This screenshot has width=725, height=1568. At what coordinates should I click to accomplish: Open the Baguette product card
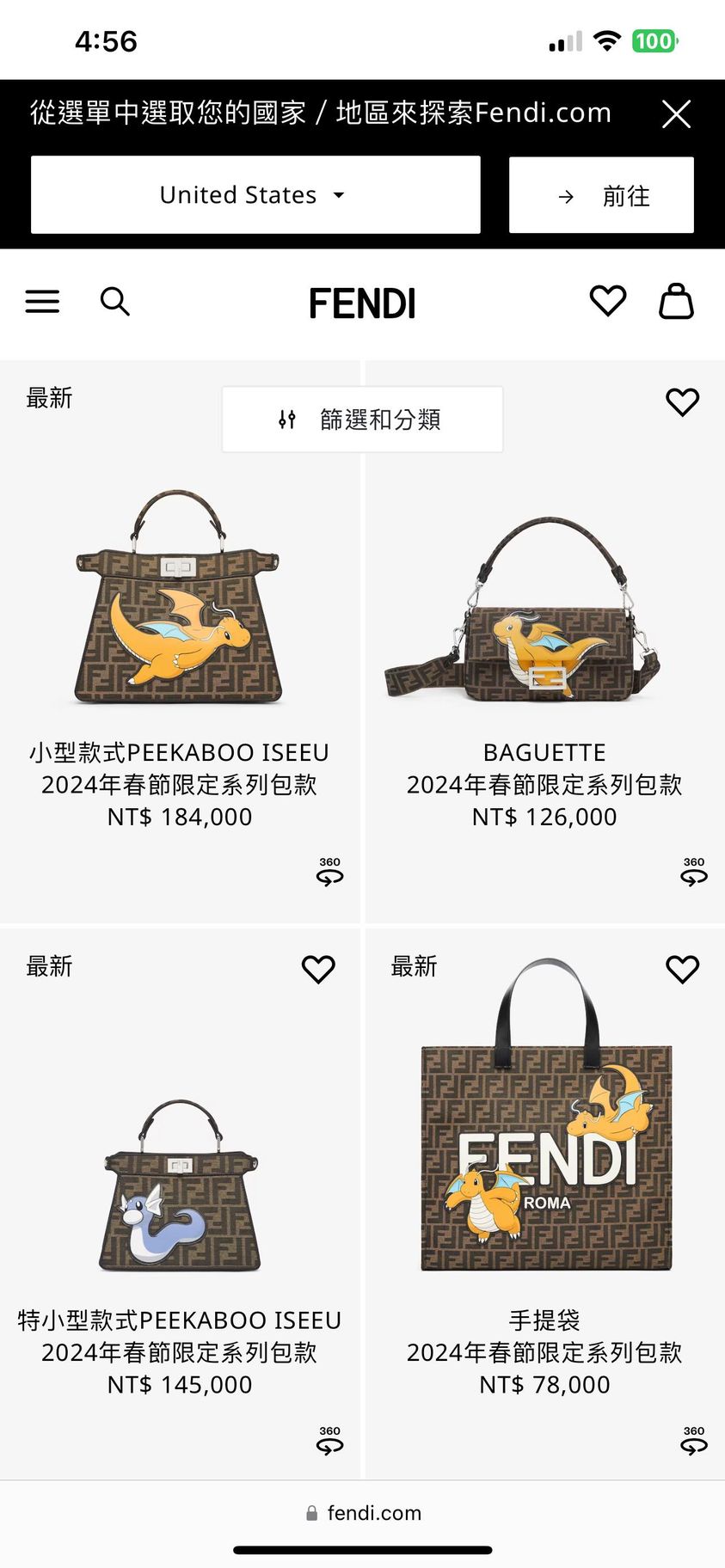pos(544,610)
